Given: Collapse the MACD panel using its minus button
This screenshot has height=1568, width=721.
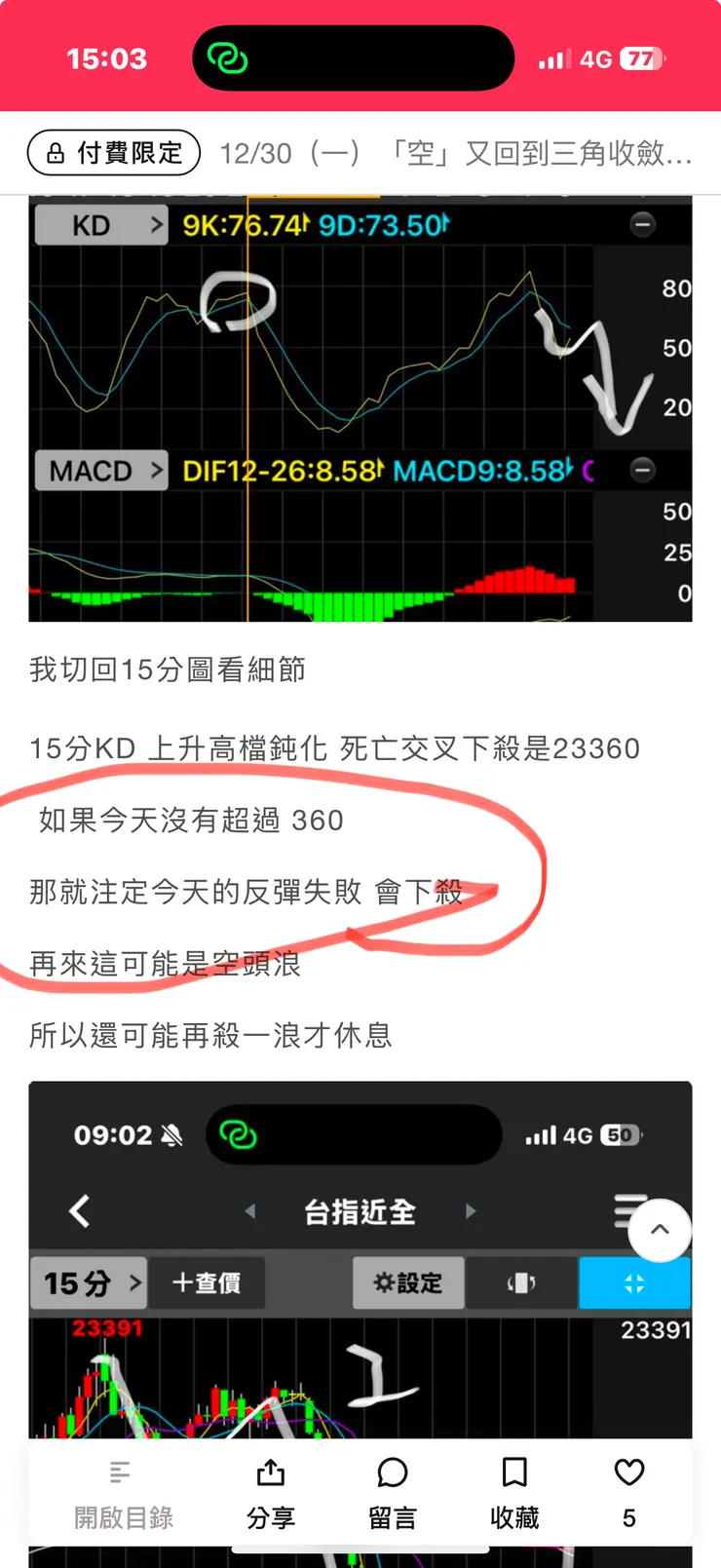Looking at the screenshot, I should [642, 470].
